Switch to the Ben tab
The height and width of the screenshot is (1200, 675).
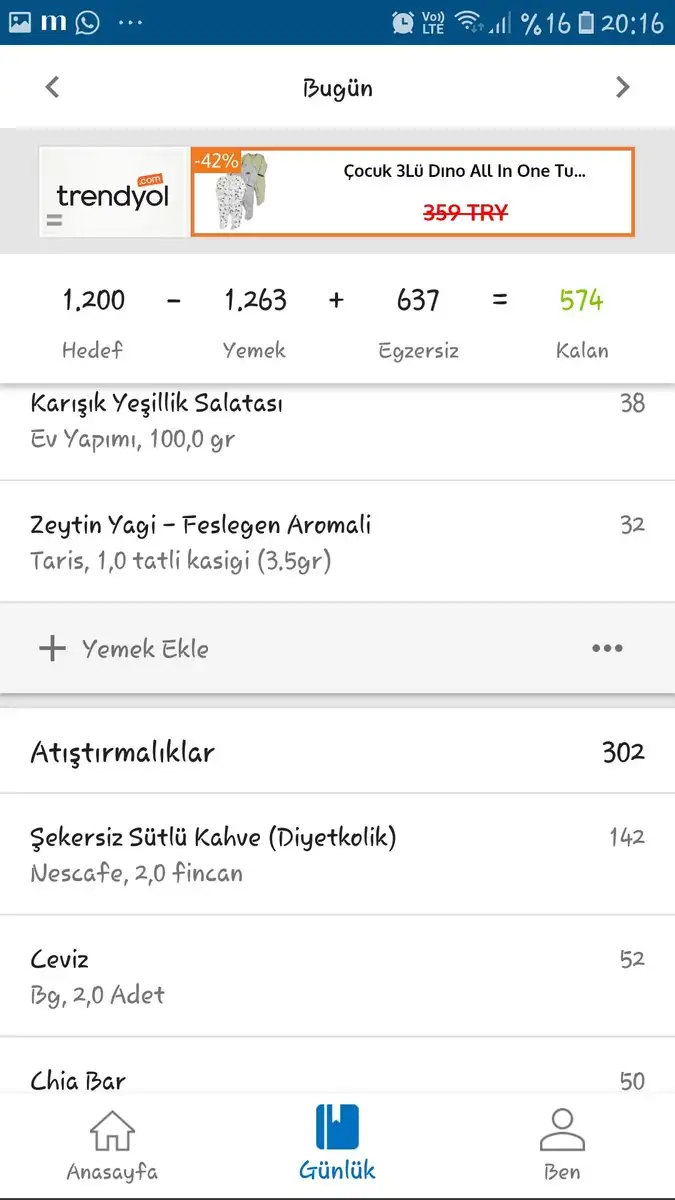coord(562,1145)
